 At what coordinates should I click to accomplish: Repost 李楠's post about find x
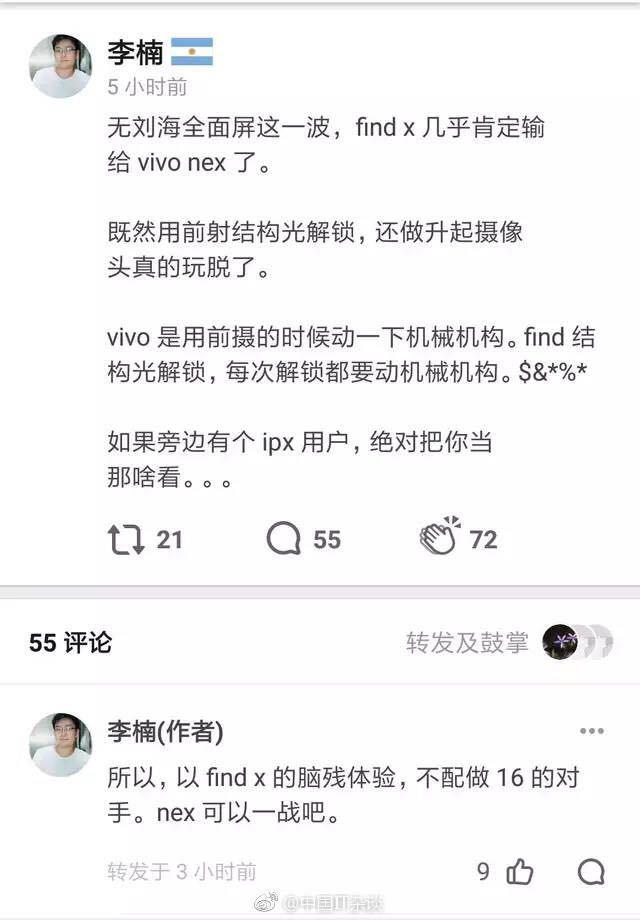pos(126,540)
